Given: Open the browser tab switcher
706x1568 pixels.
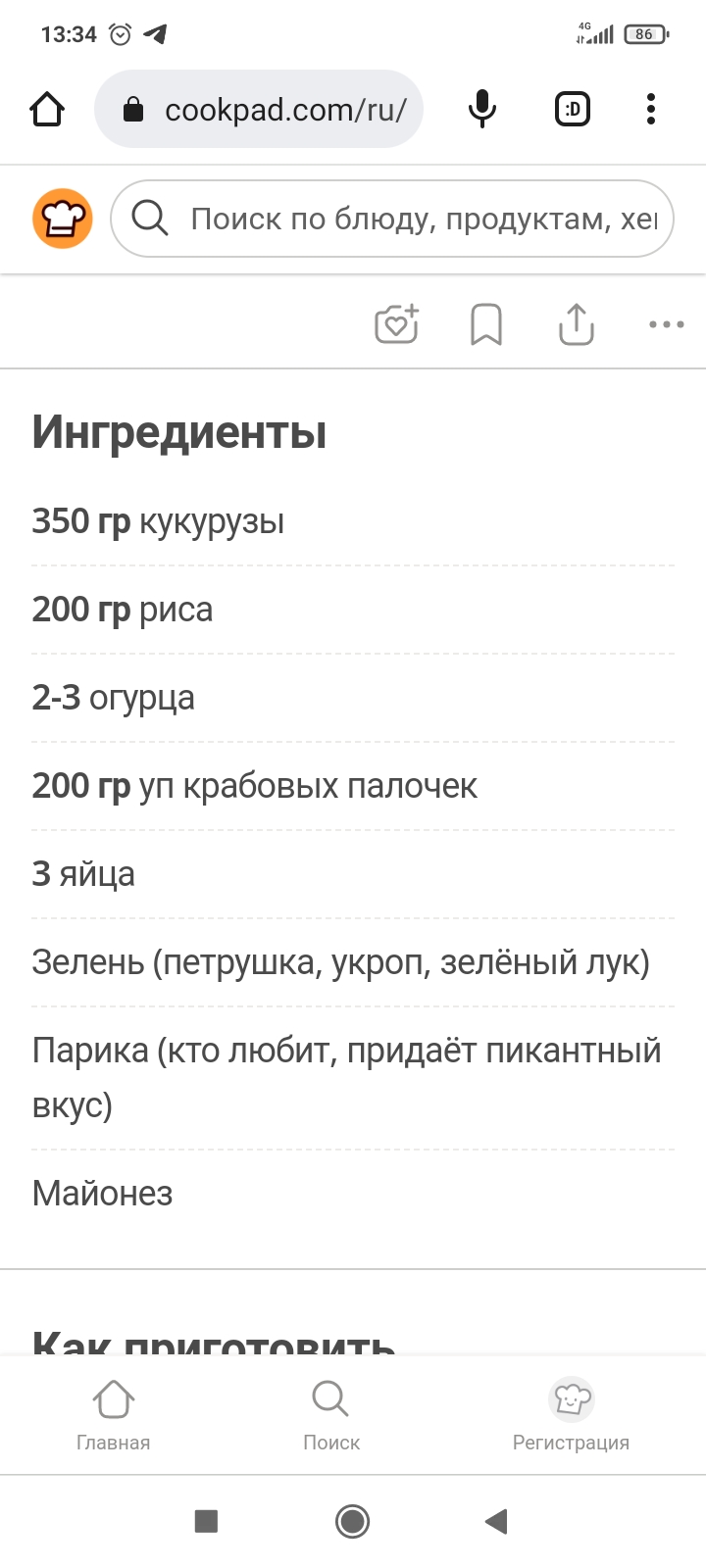Looking at the screenshot, I should tap(573, 110).
